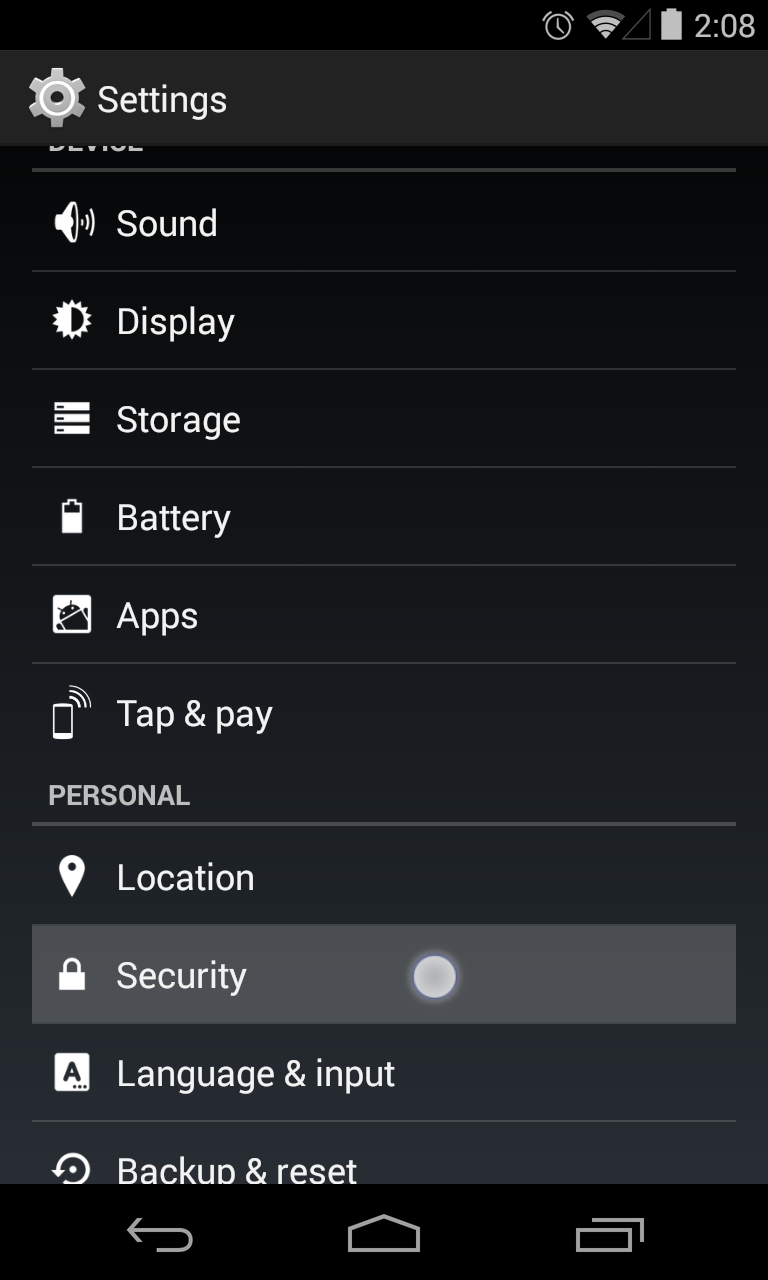The width and height of the screenshot is (768, 1280).
Task: Open the Apps list
Action: (384, 615)
